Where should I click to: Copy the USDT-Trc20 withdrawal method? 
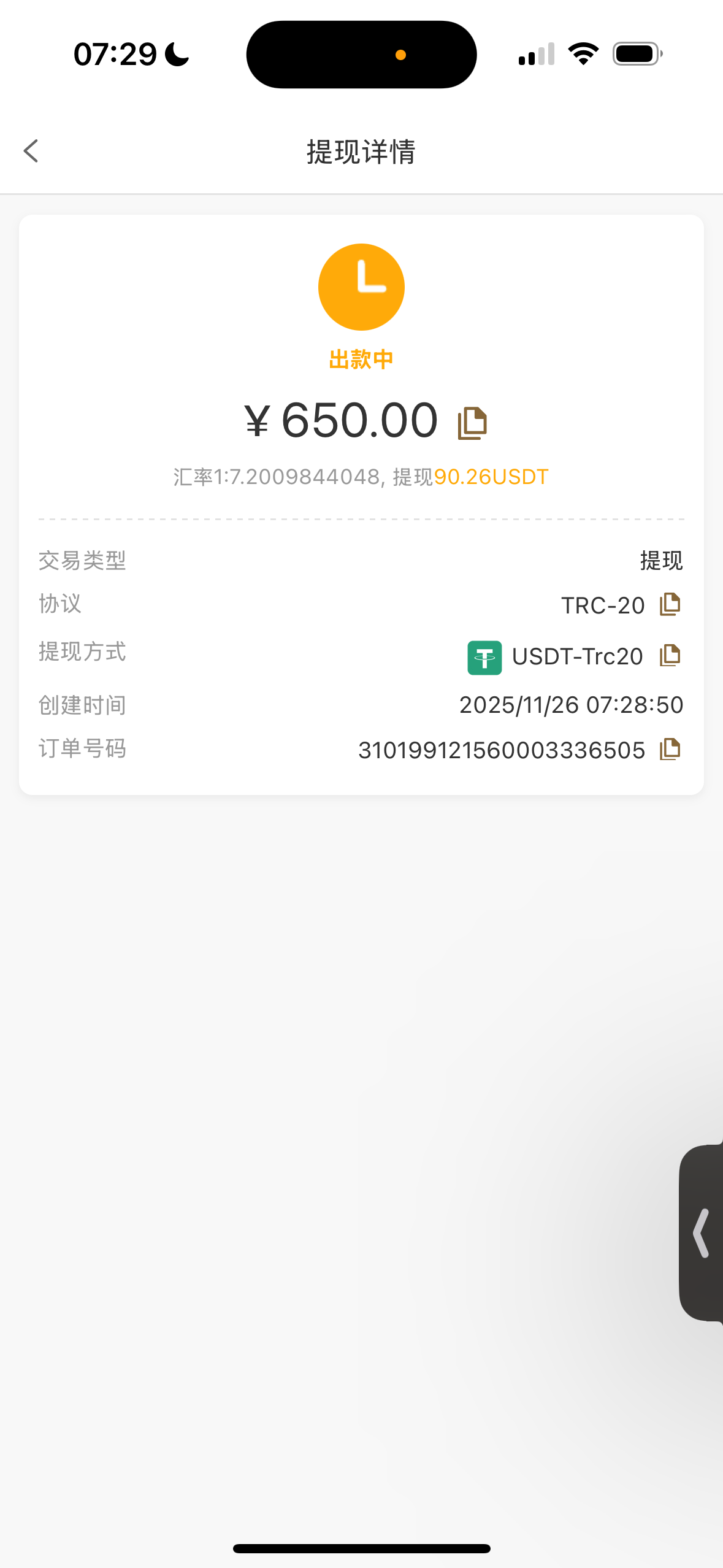click(x=670, y=656)
